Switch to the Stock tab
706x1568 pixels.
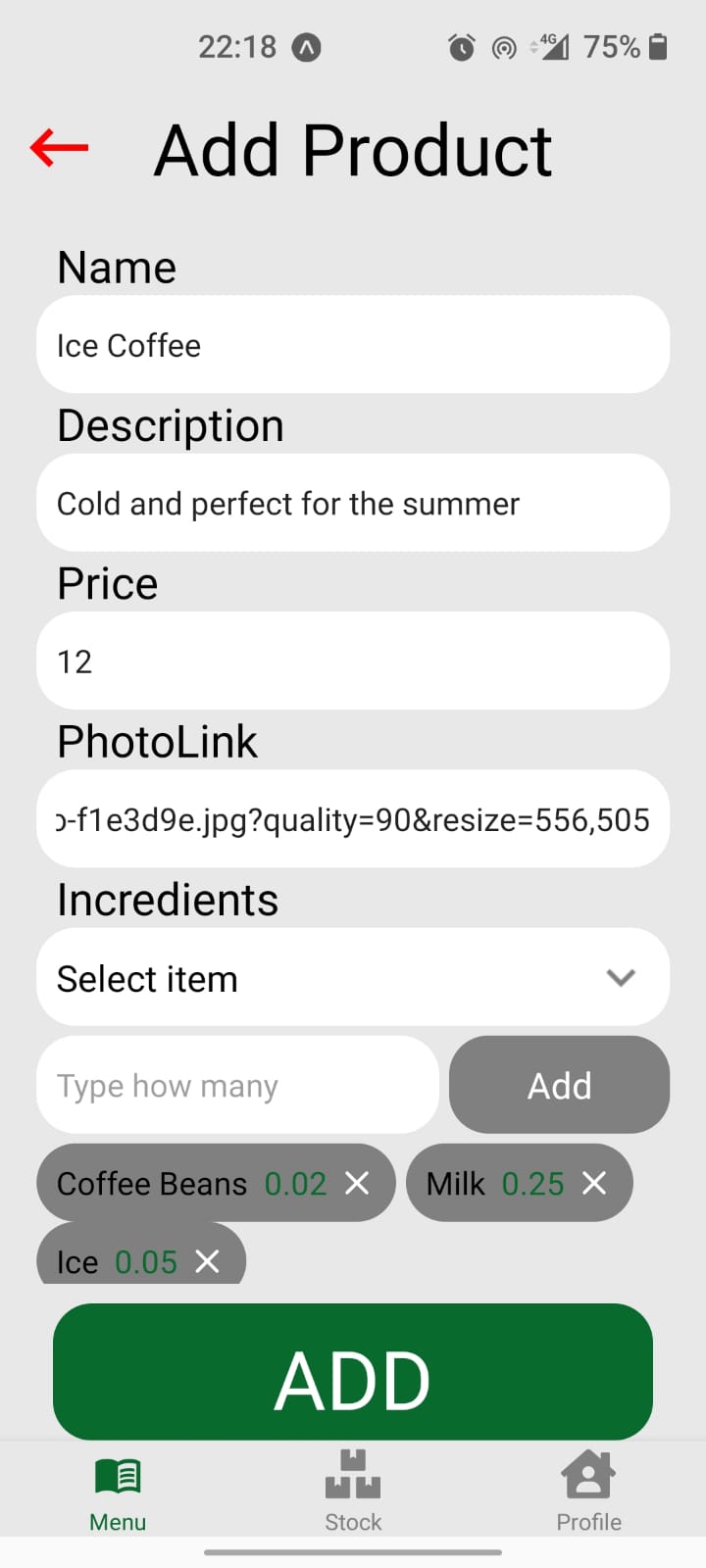353,1494
